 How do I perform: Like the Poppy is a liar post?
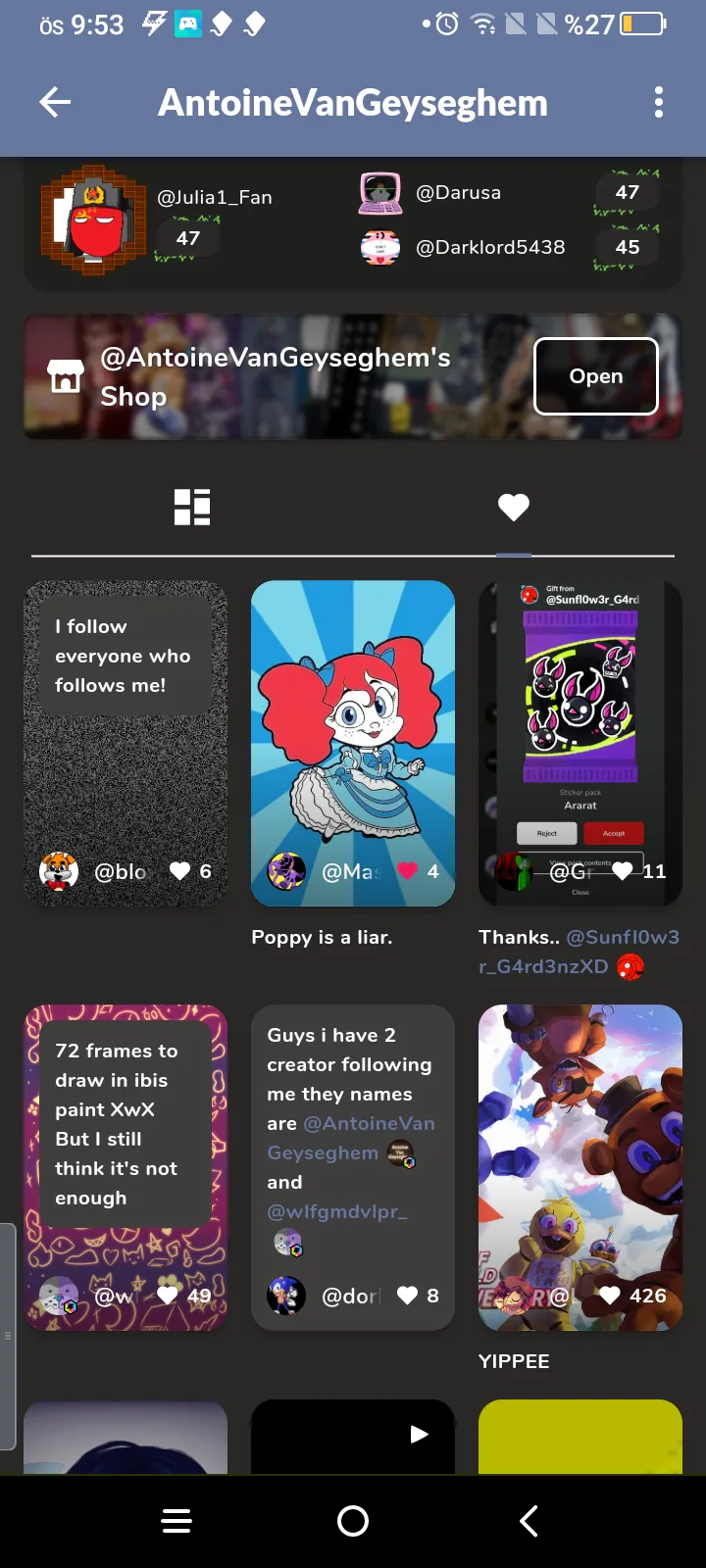point(408,871)
